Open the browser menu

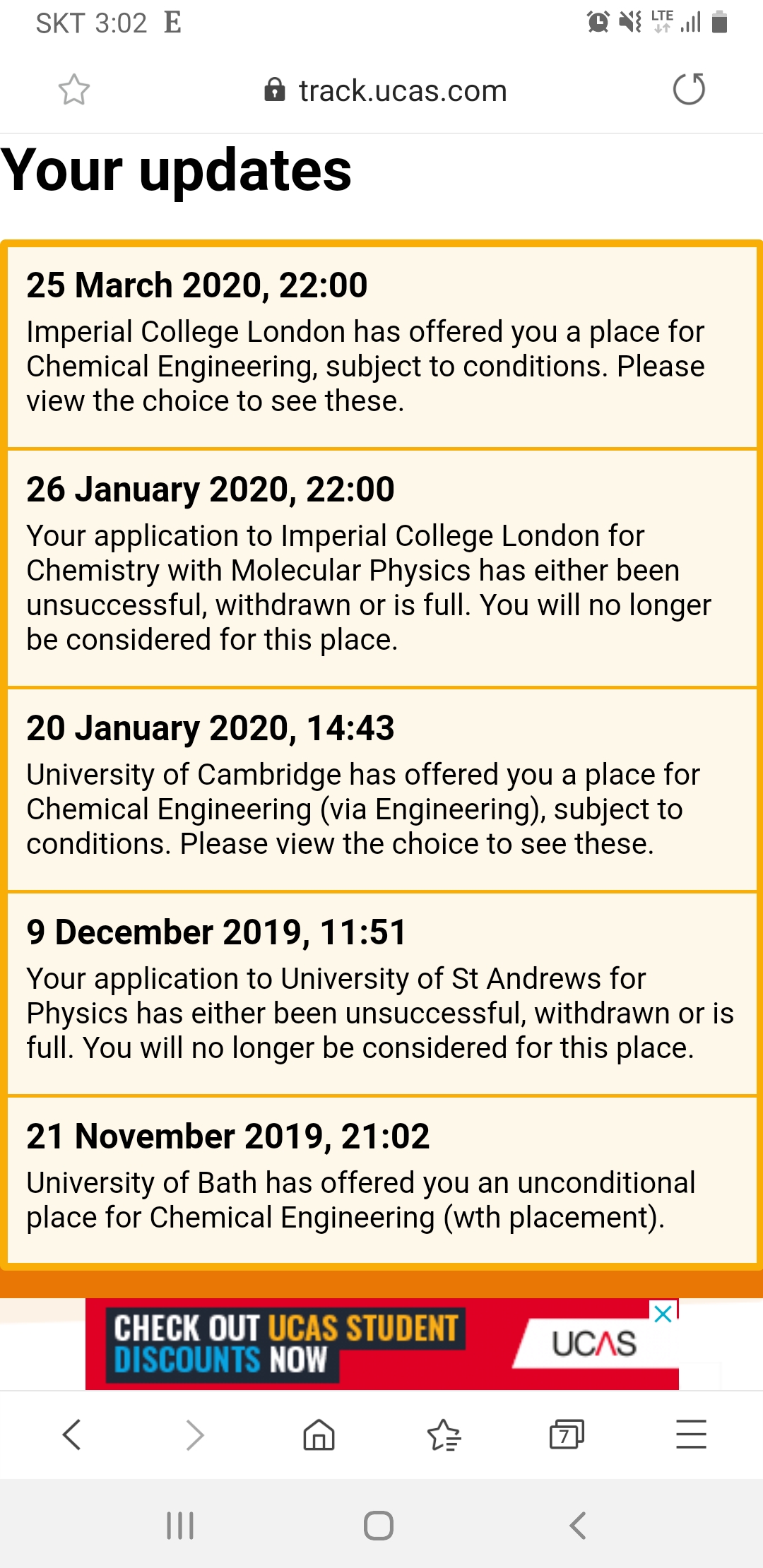click(x=691, y=1435)
